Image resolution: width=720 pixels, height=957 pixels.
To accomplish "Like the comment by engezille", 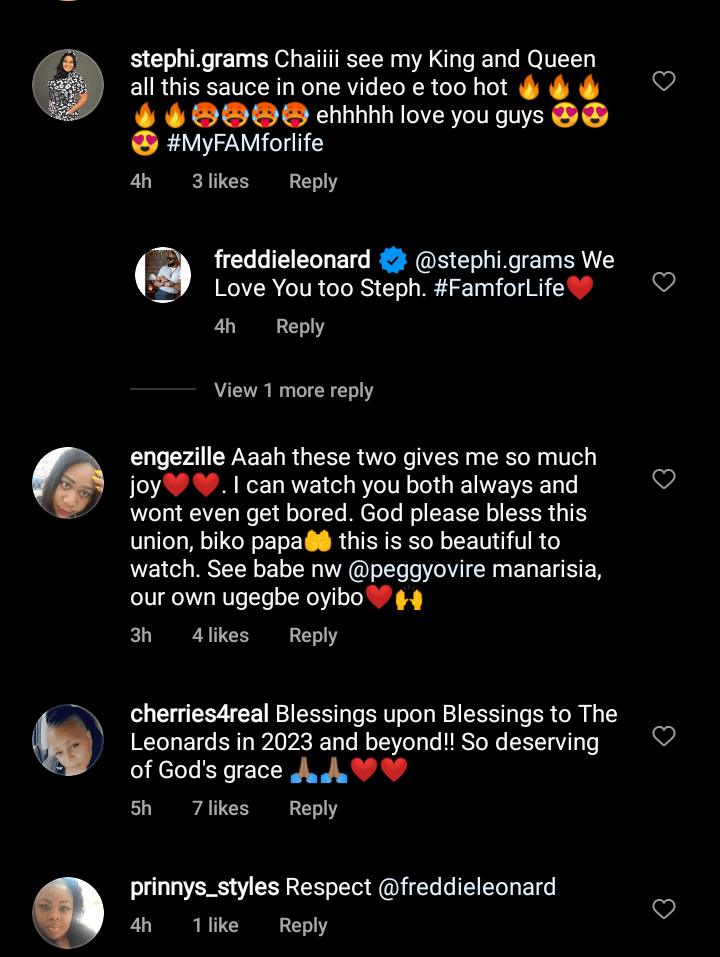I will pyautogui.click(x=664, y=479).
